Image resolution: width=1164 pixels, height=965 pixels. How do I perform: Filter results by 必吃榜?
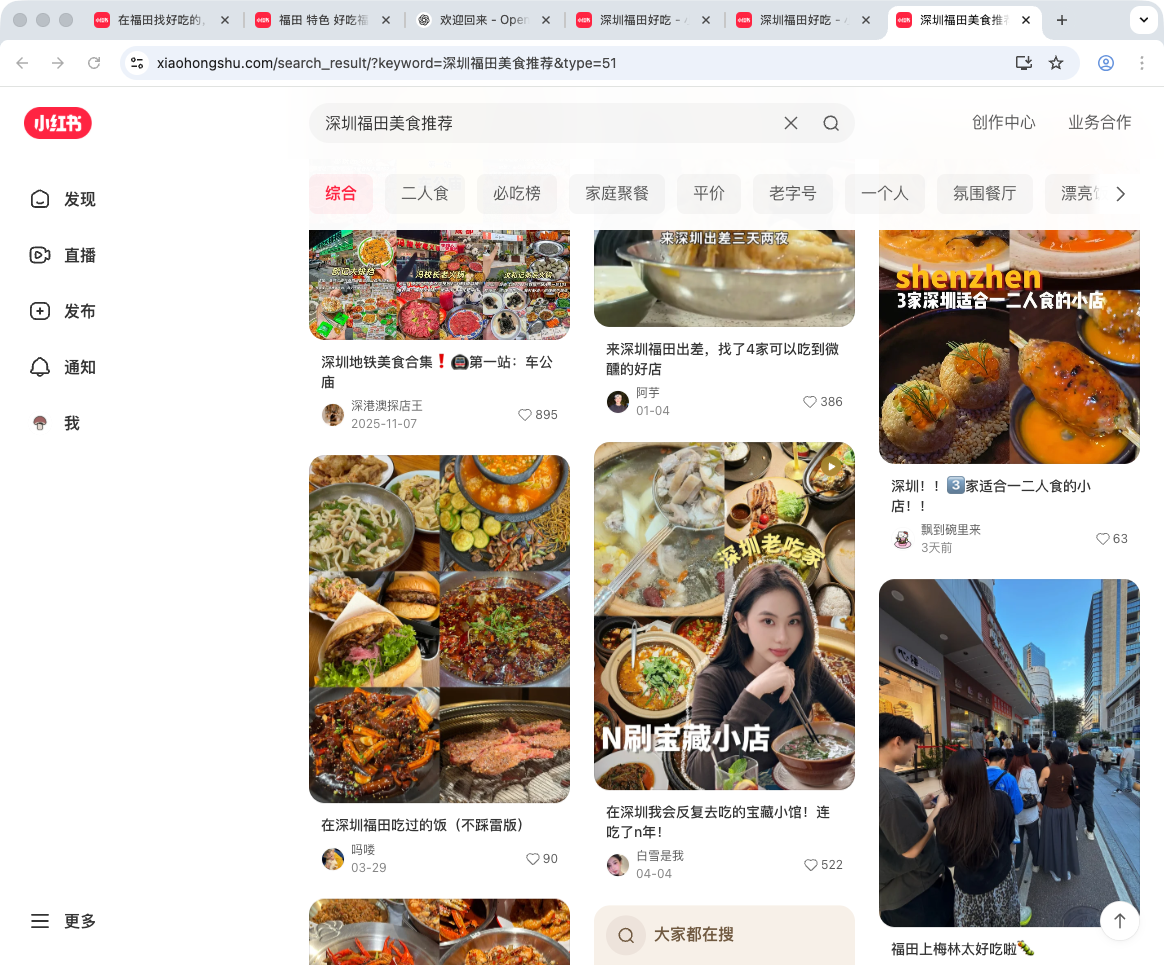click(x=517, y=193)
